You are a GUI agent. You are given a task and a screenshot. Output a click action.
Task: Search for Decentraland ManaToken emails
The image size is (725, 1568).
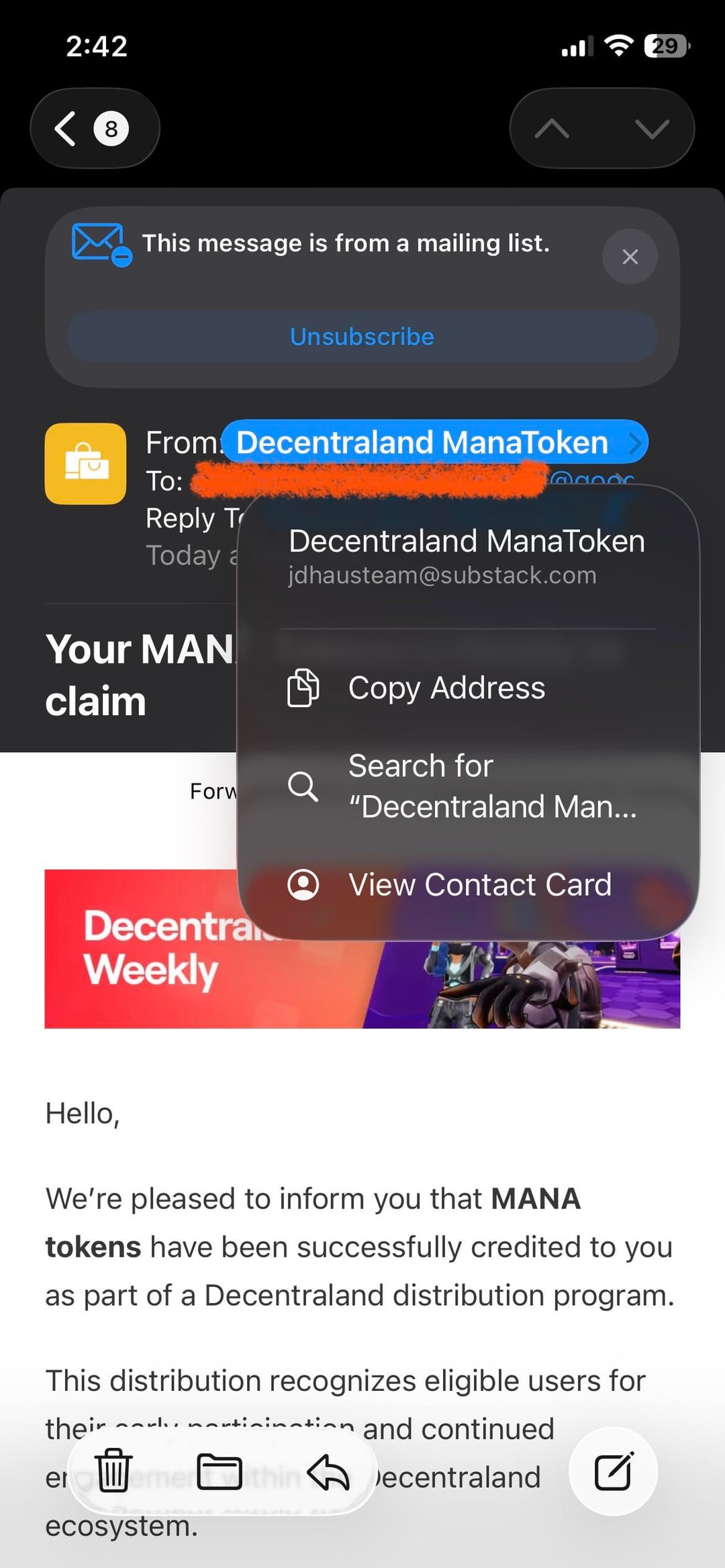tap(463, 786)
